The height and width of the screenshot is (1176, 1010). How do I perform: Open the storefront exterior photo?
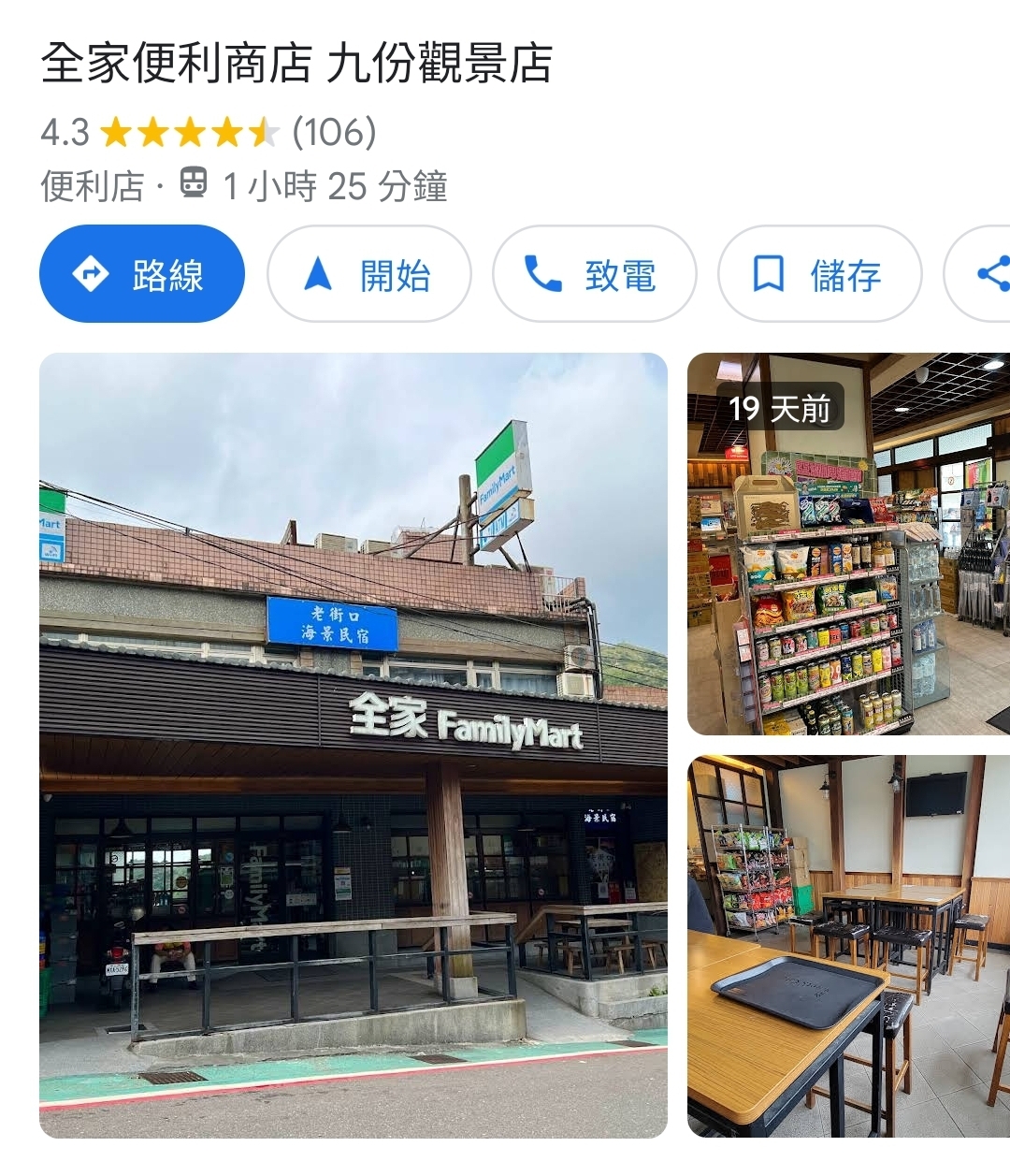pyautogui.click(x=353, y=745)
